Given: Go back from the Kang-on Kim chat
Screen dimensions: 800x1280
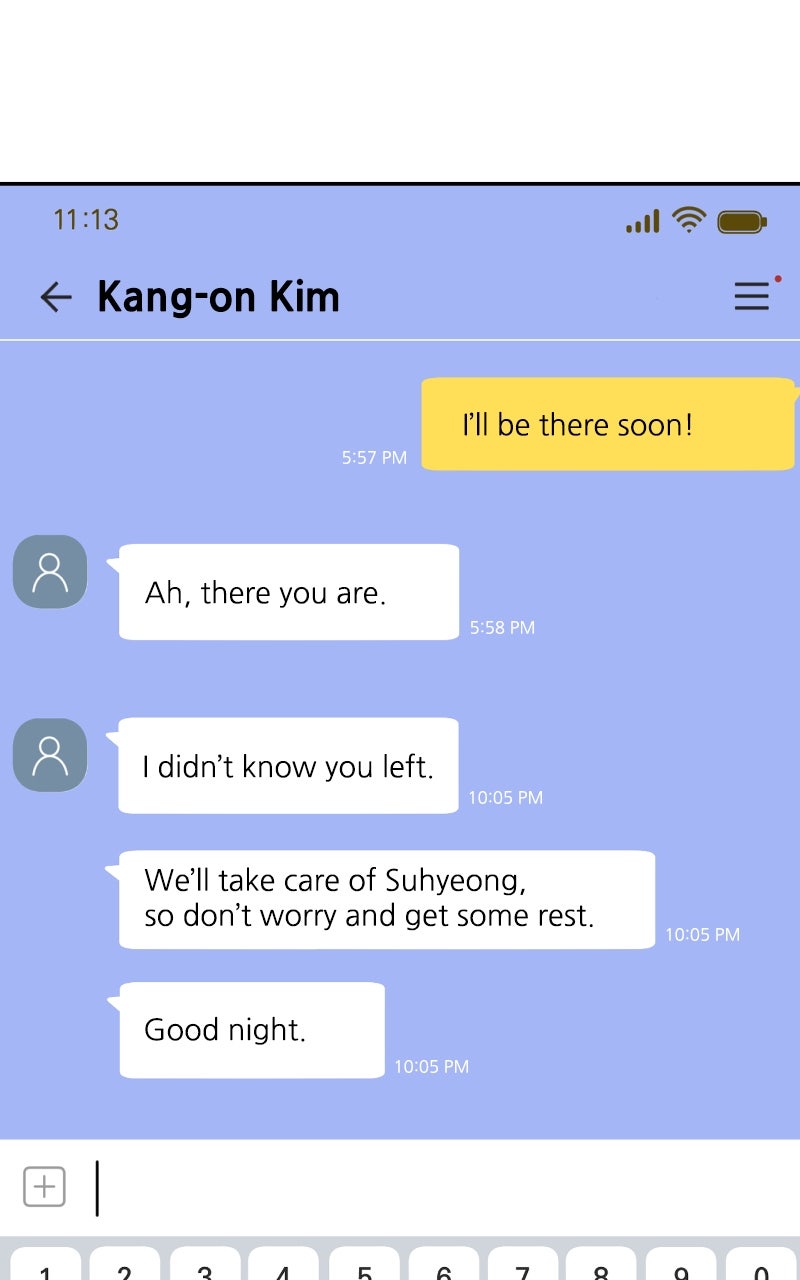Looking at the screenshot, I should [x=56, y=297].
